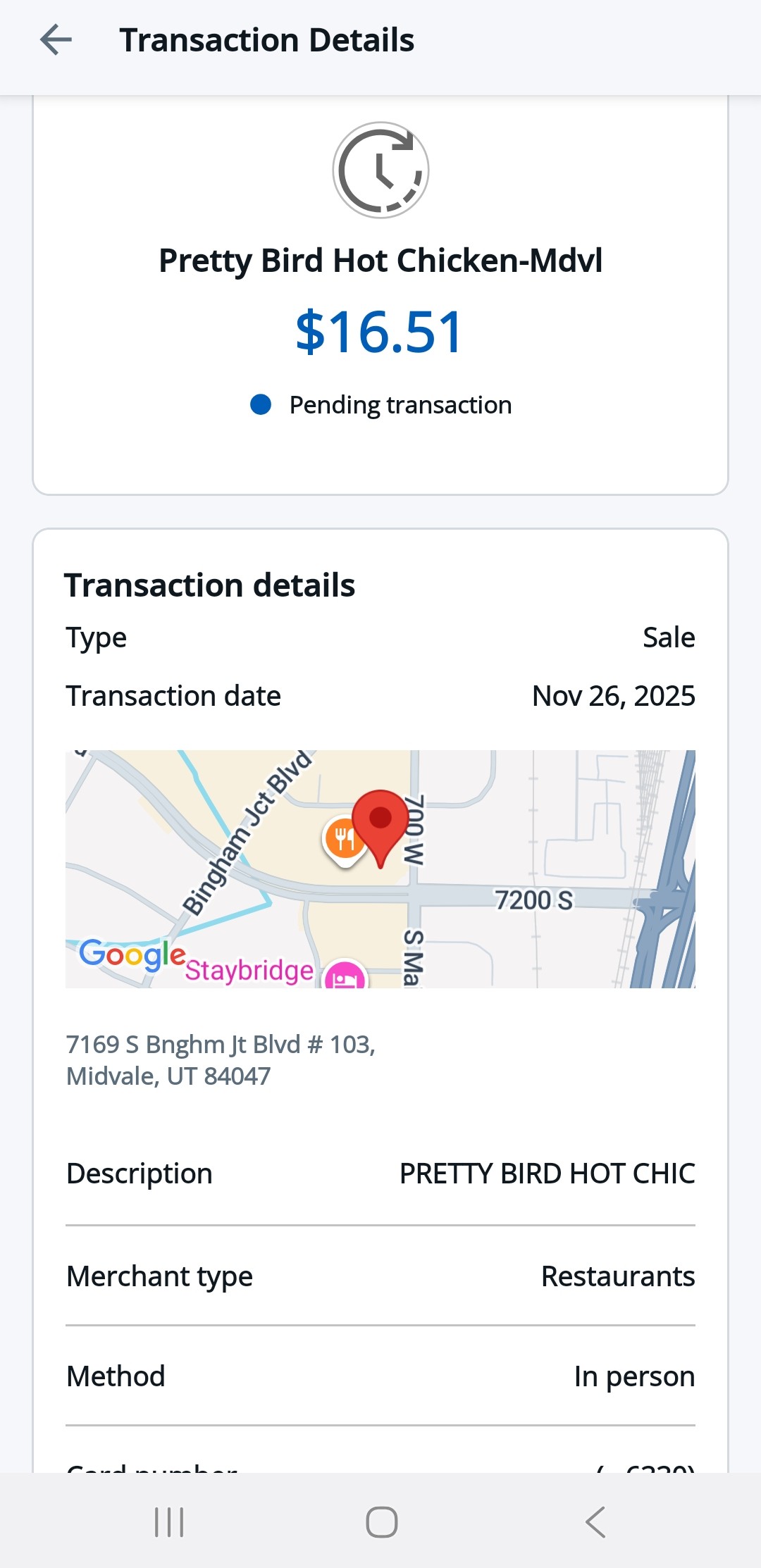Open the merchant location map
The image size is (761, 1568).
(x=380, y=869)
